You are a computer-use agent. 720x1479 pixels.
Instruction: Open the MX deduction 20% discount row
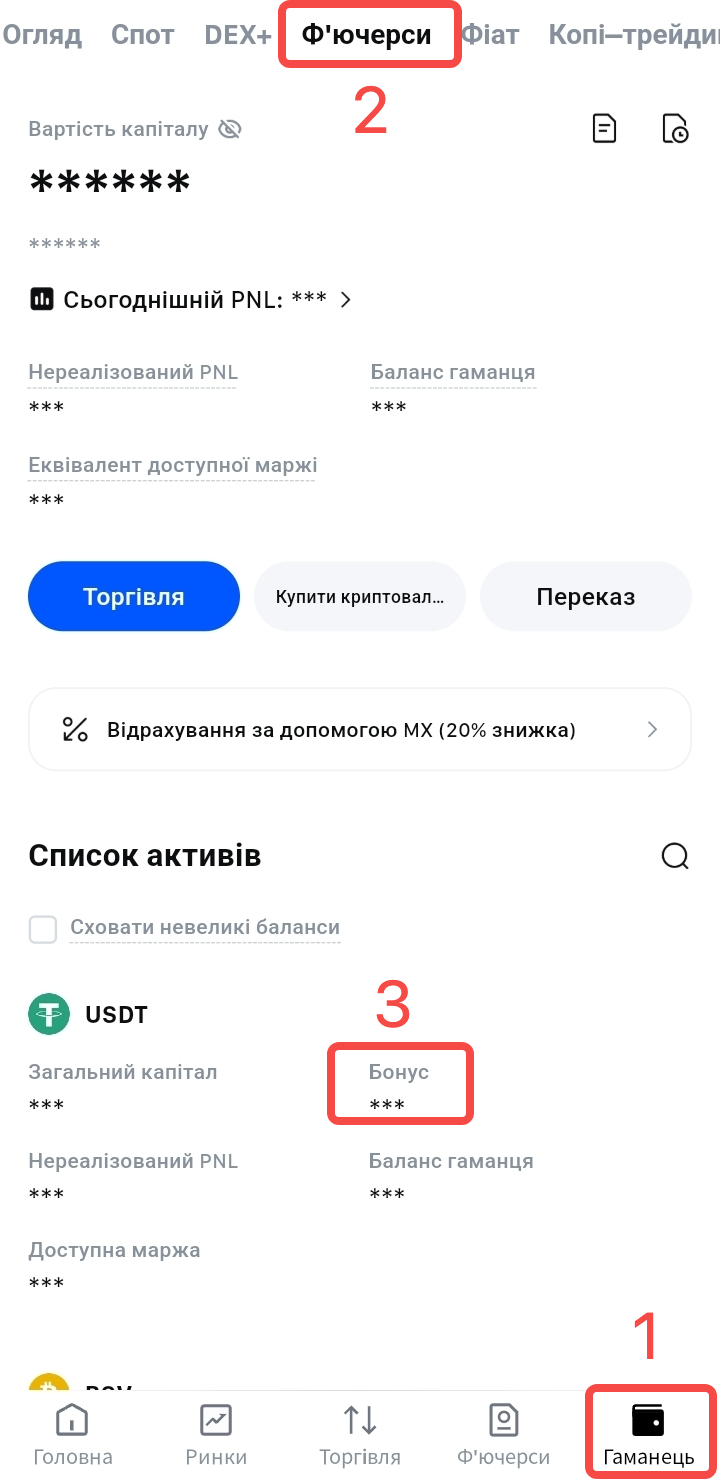[x=360, y=730]
